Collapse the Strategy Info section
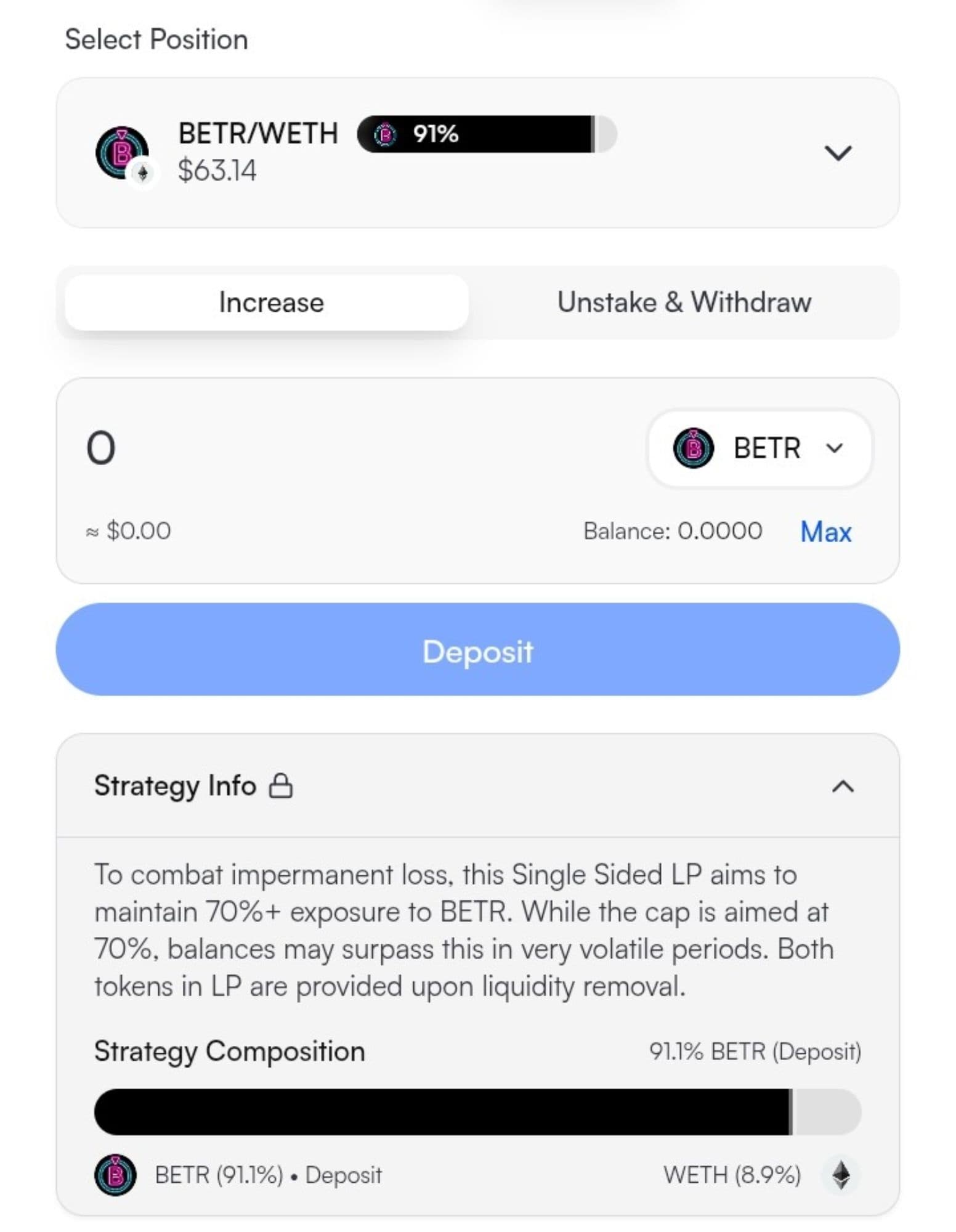 (842, 787)
